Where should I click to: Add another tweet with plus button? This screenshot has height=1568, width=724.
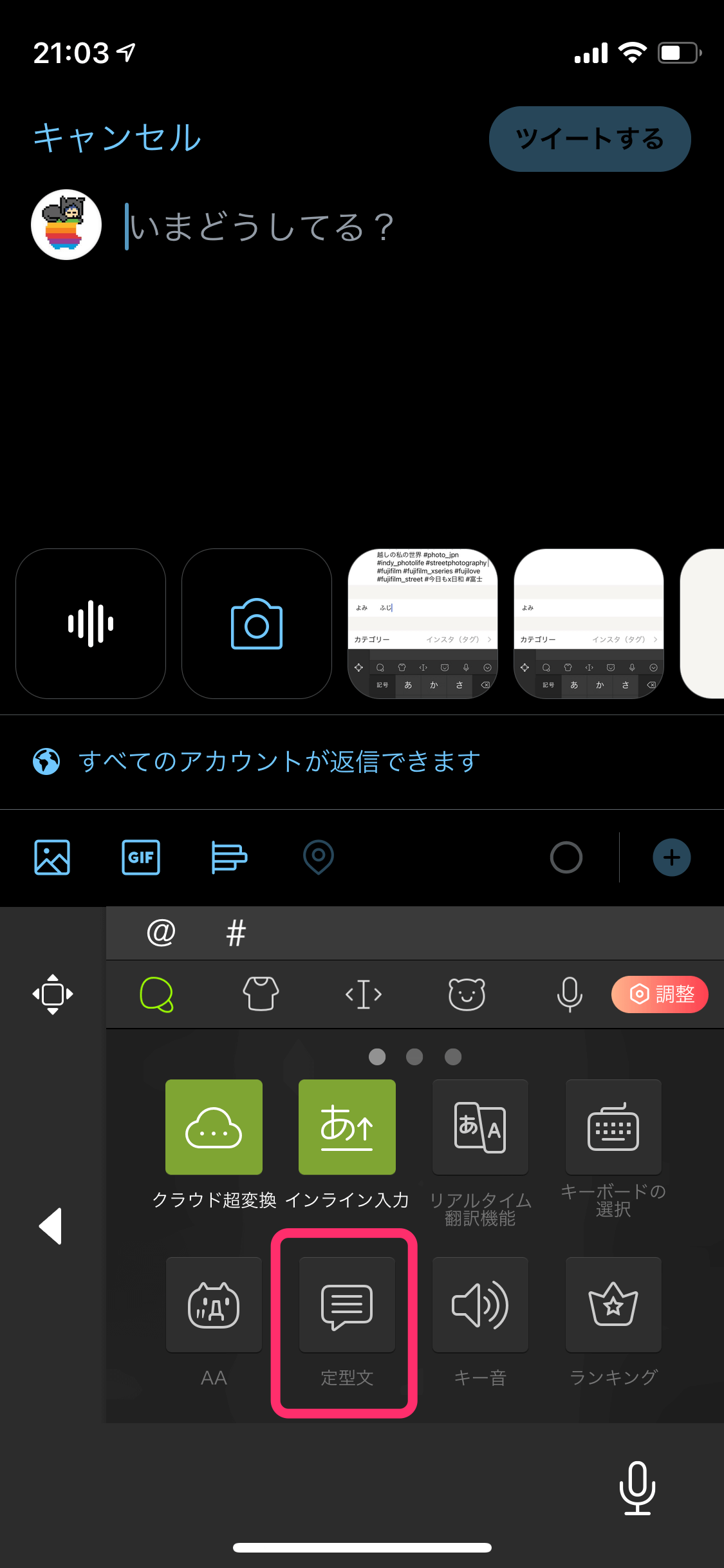[672, 857]
